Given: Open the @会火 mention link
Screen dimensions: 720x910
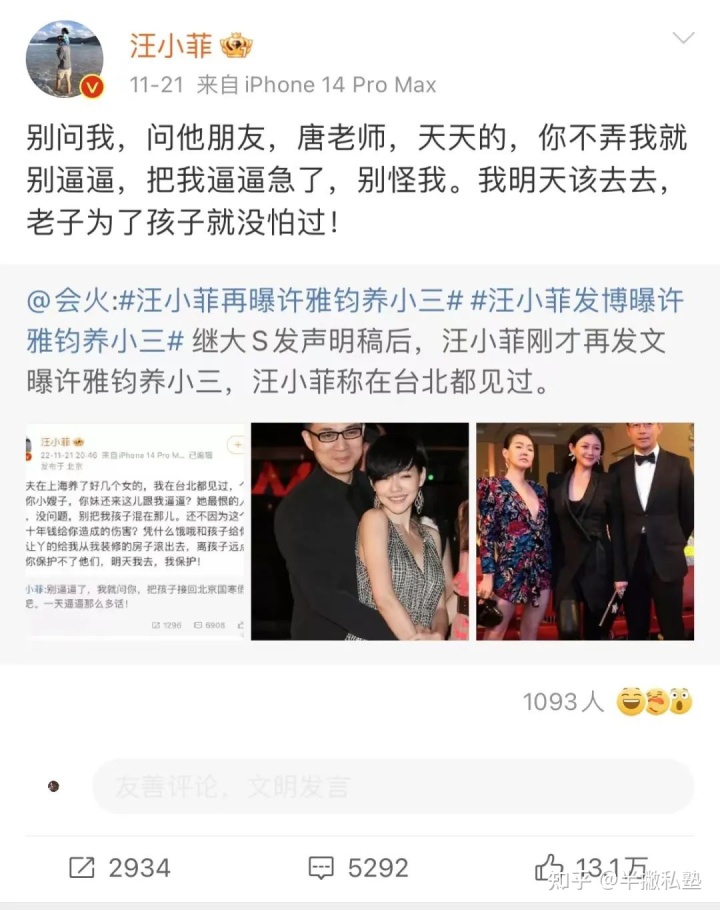Looking at the screenshot, I should (70, 300).
